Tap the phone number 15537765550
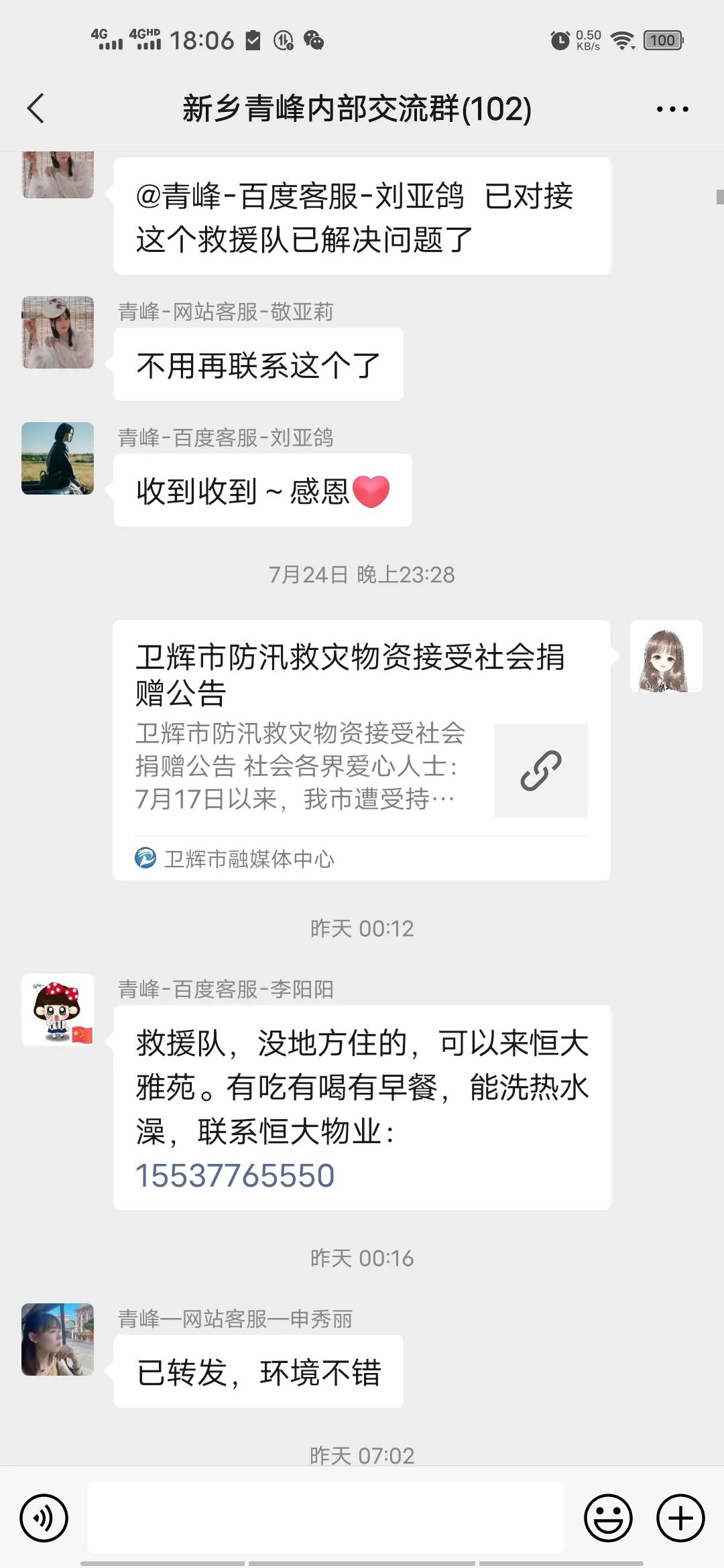The image size is (724, 1568). pyautogui.click(x=235, y=1175)
